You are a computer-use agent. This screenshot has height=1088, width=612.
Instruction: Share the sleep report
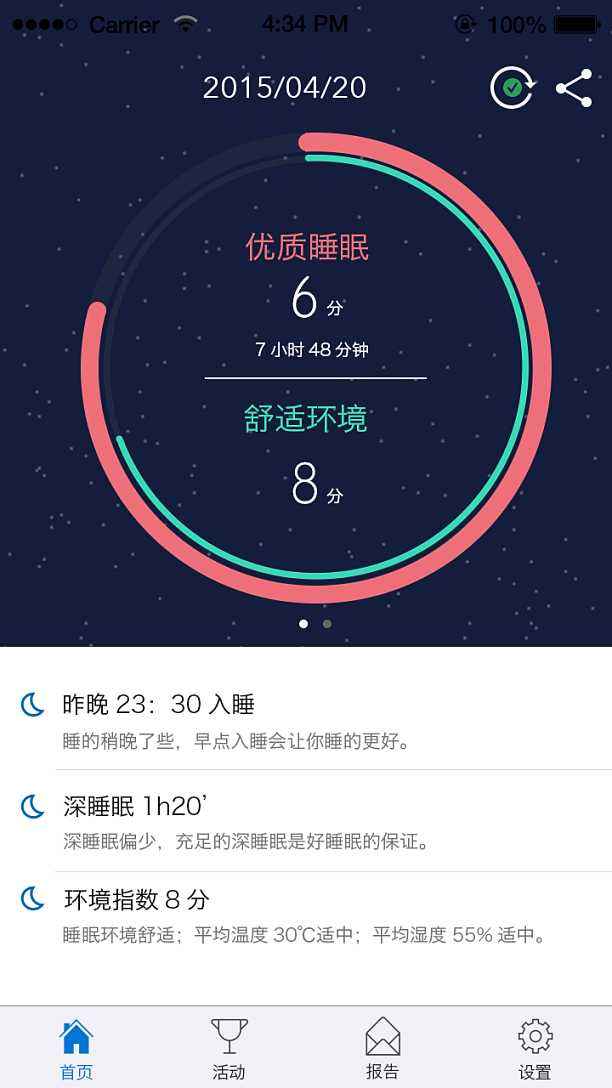[574, 88]
